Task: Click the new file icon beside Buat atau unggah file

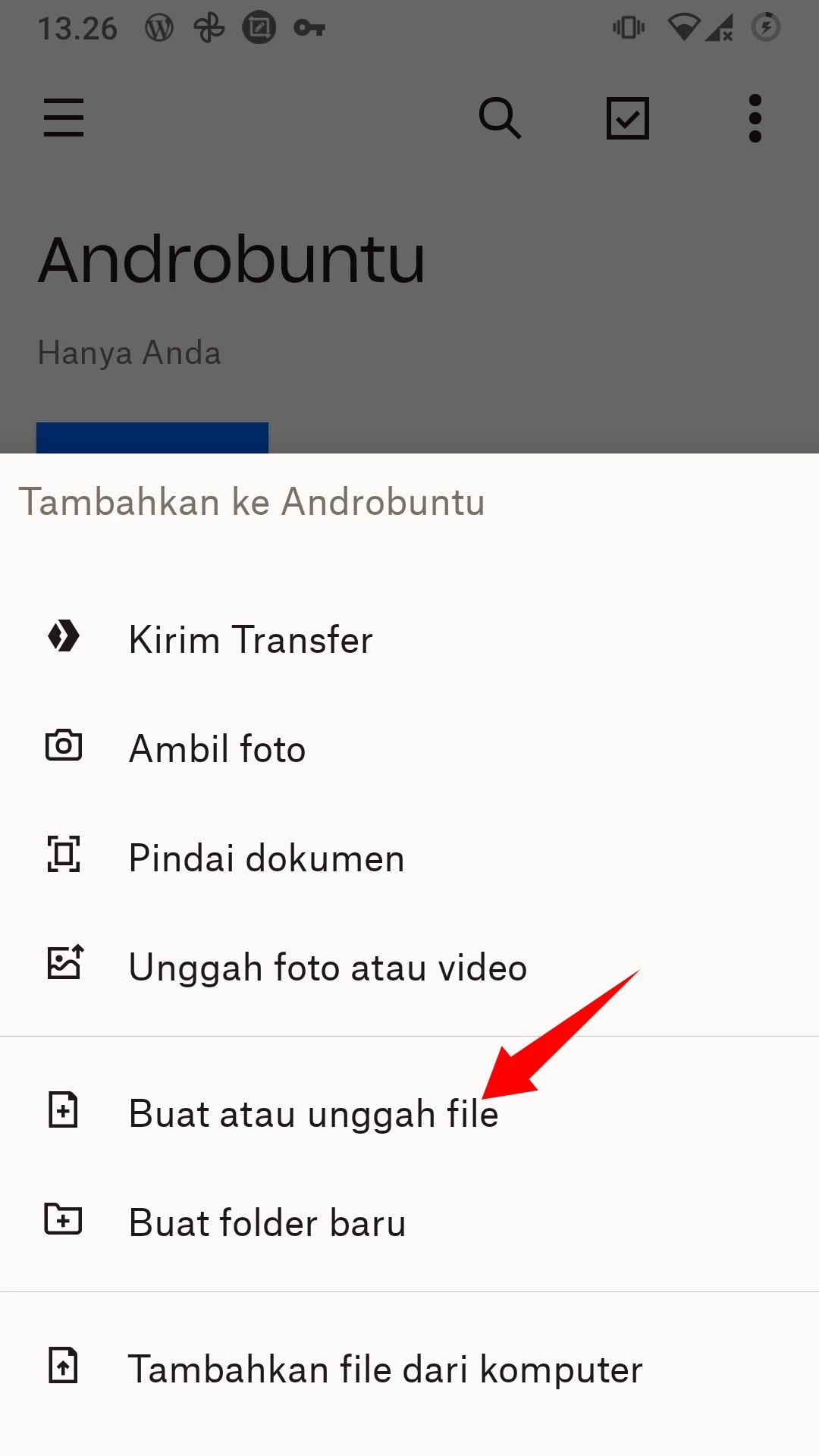Action: tap(64, 1112)
